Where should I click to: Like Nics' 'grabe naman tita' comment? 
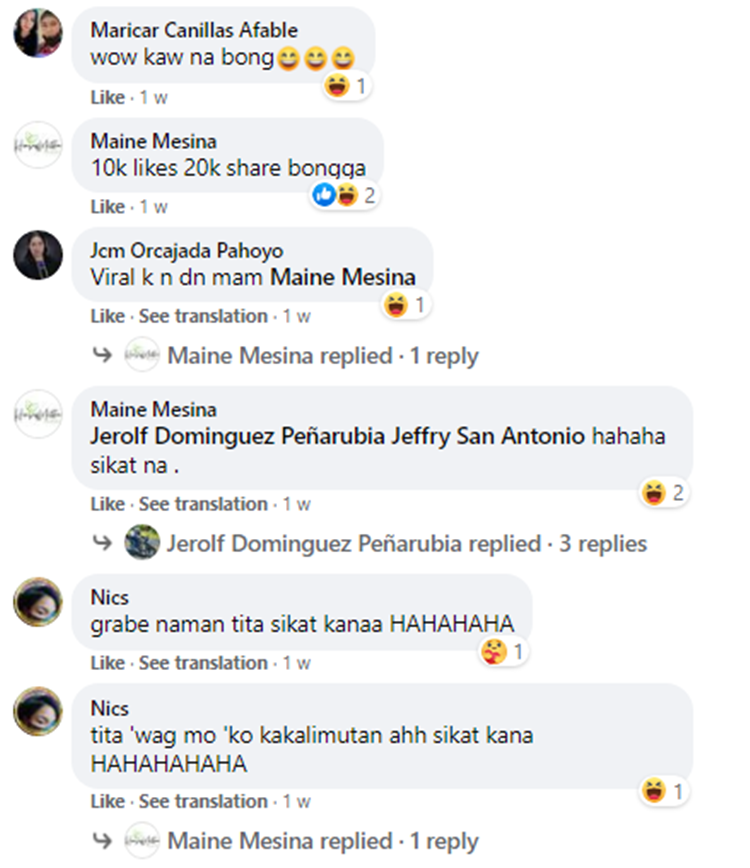coord(107,663)
